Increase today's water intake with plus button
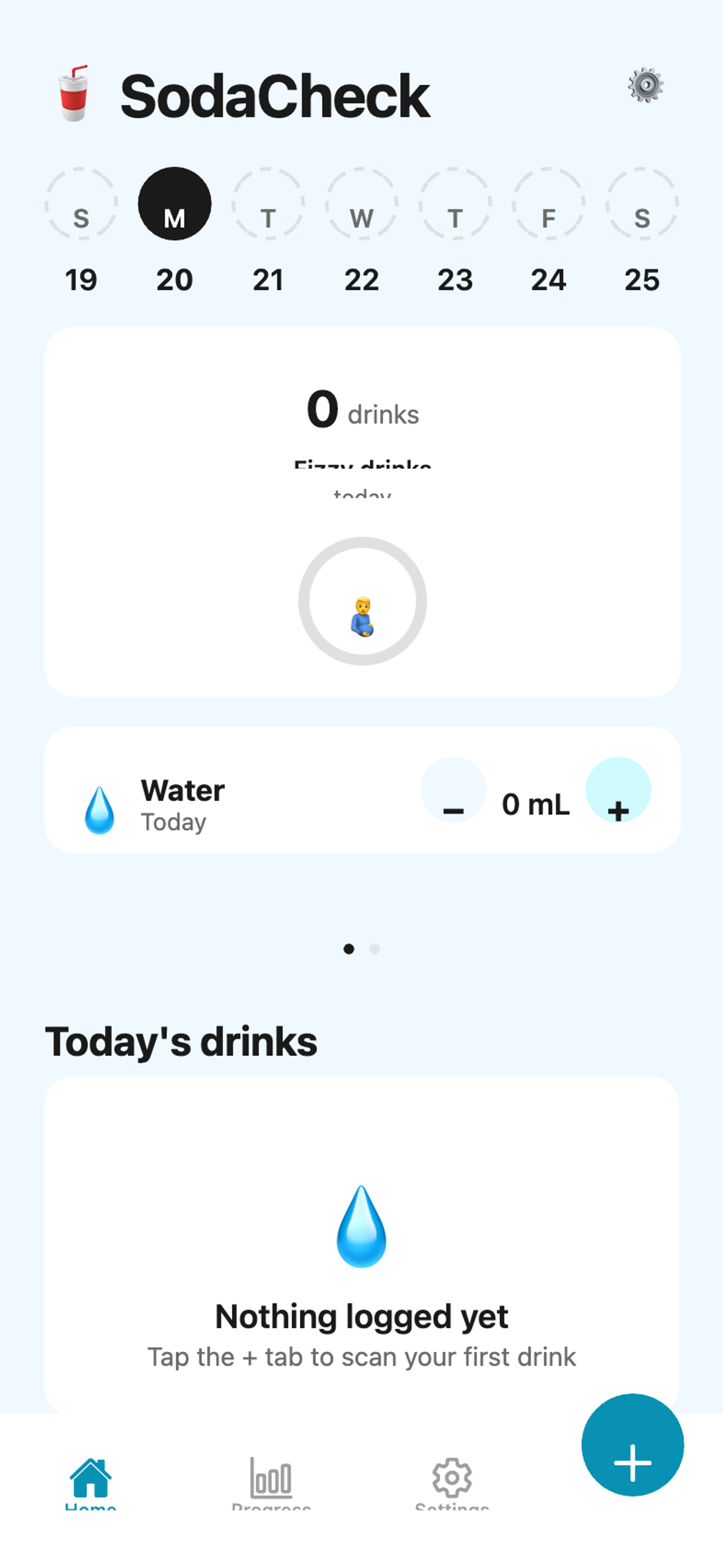 click(x=618, y=790)
